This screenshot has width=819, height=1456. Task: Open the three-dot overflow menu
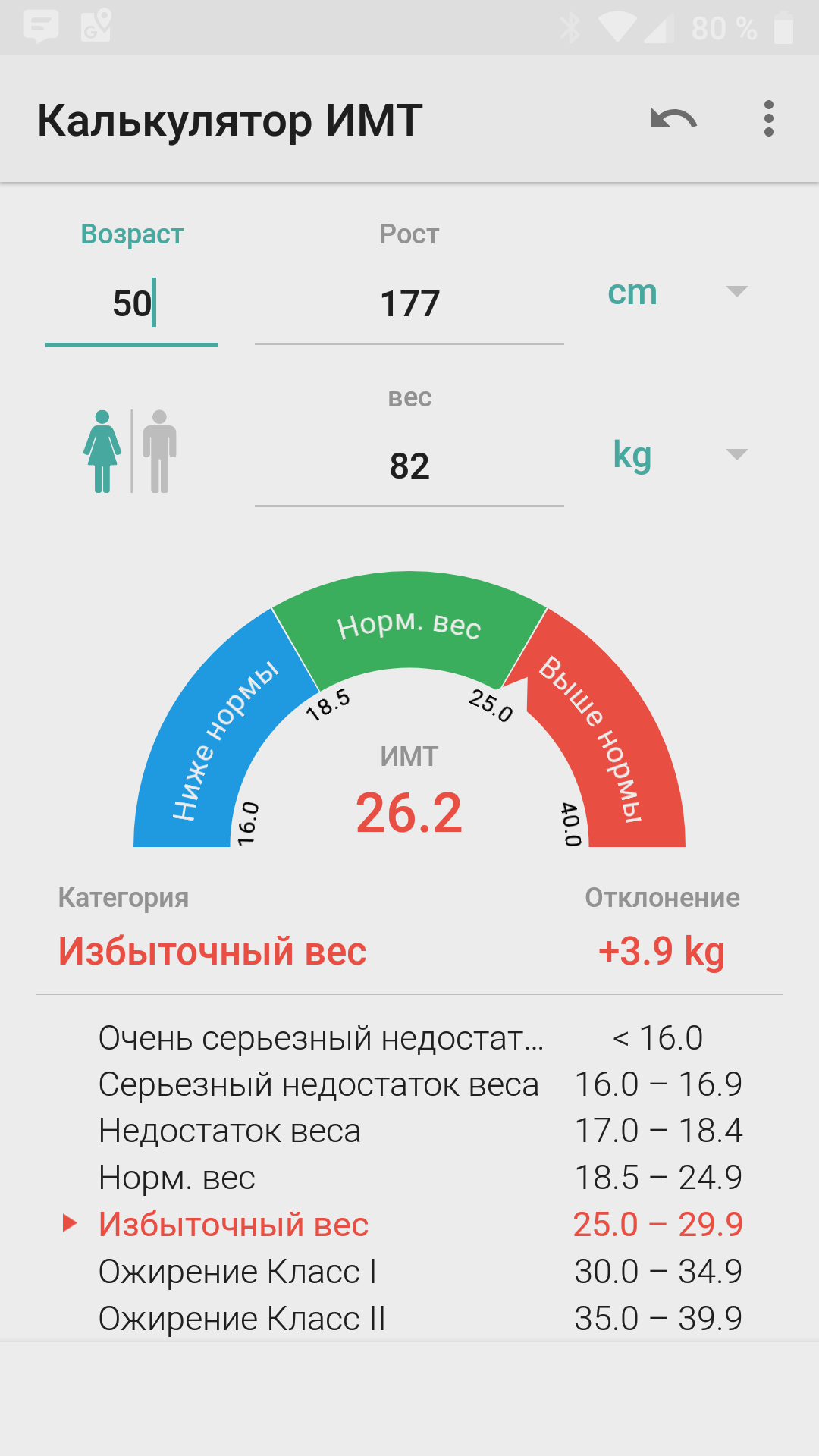pyautogui.click(x=768, y=119)
